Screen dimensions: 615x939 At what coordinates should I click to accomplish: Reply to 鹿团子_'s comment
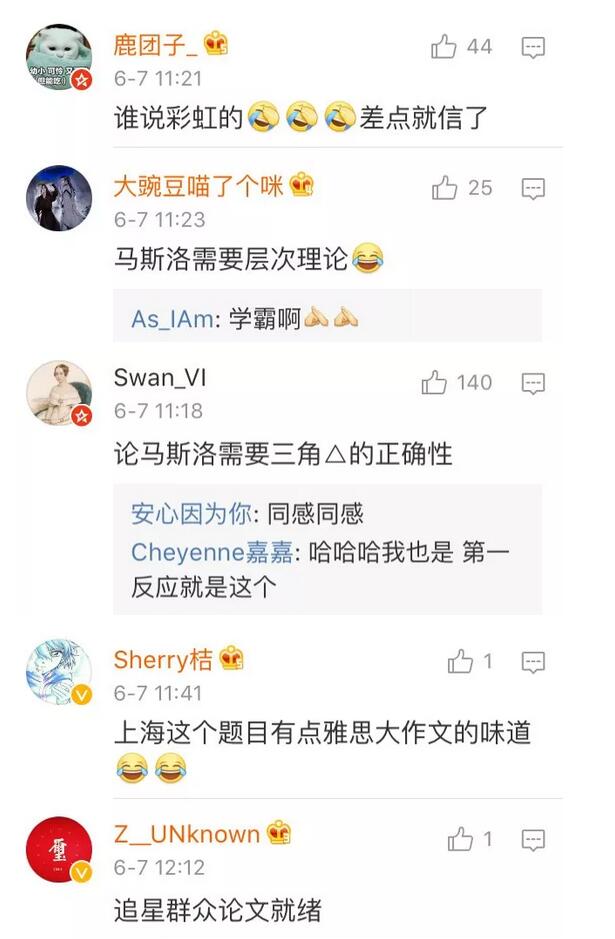pos(534,47)
